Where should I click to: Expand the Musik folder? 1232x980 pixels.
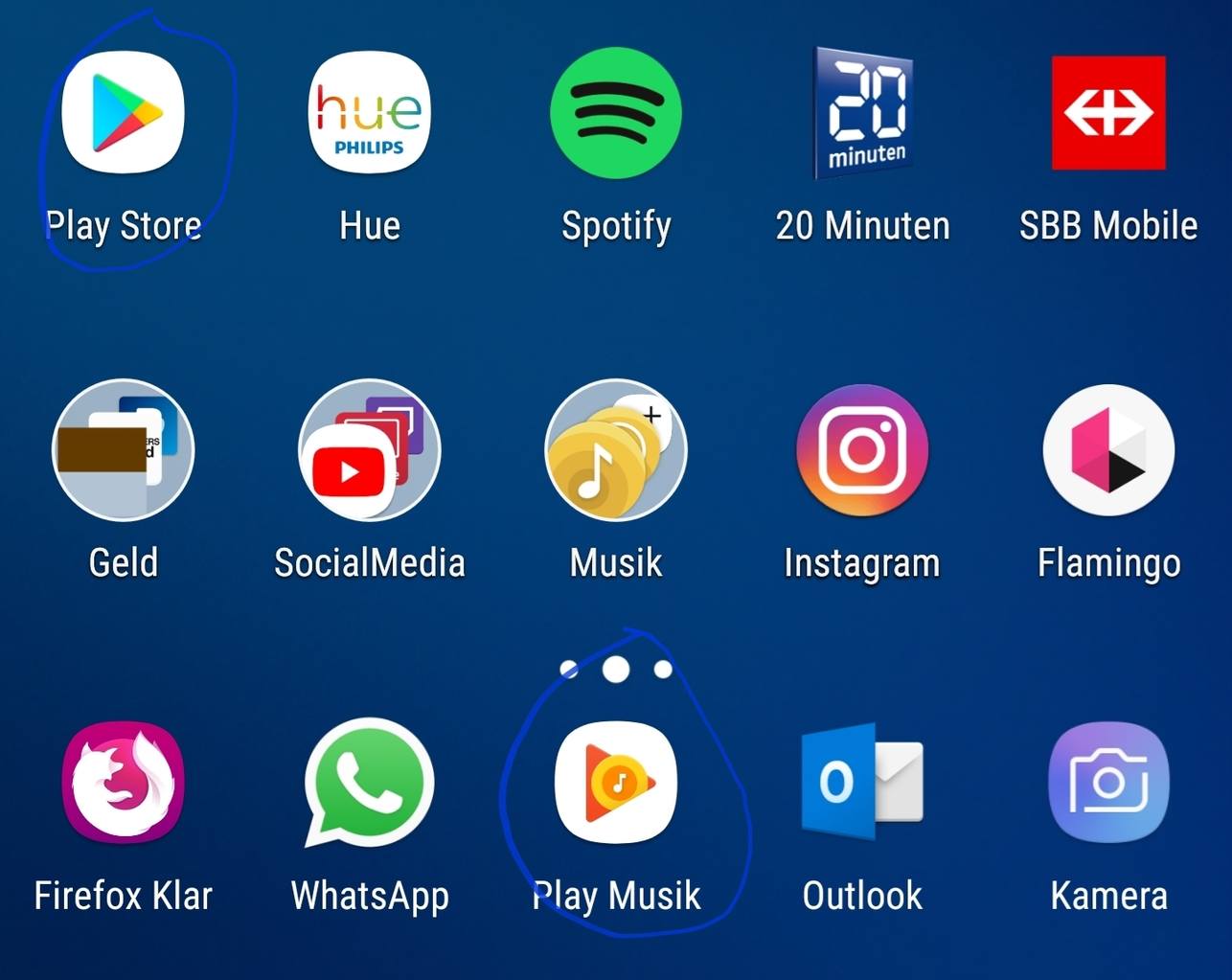pyautogui.click(x=616, y=450)
